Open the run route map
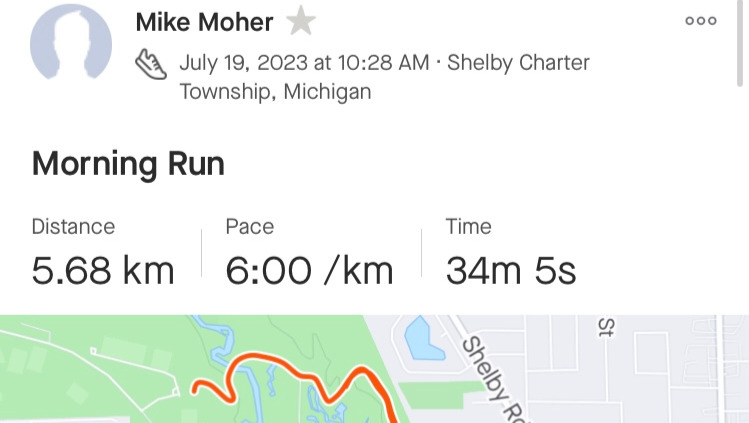749x423 pixels. pyautogui.click(x=374, y=370)
